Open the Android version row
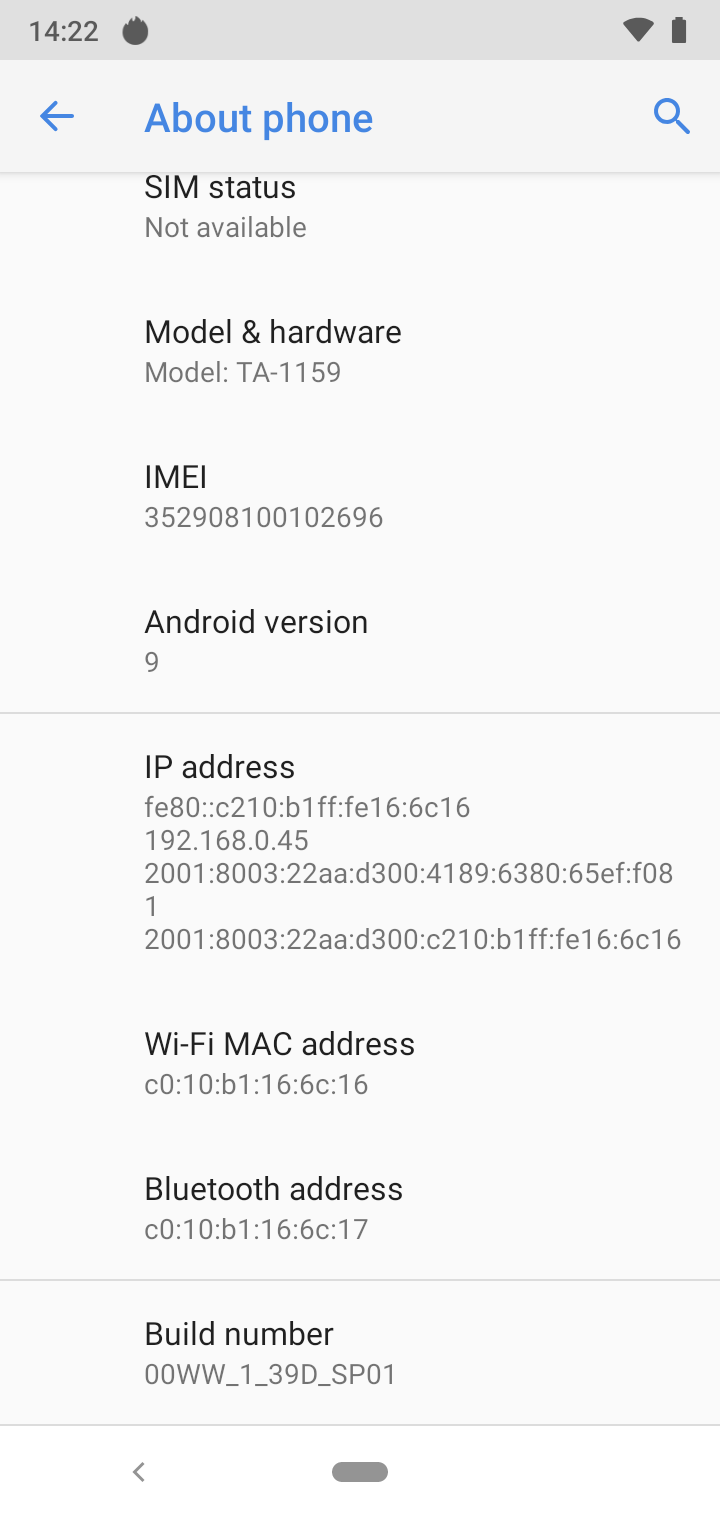The image size is (720, 1520). [x=360, y=641]
